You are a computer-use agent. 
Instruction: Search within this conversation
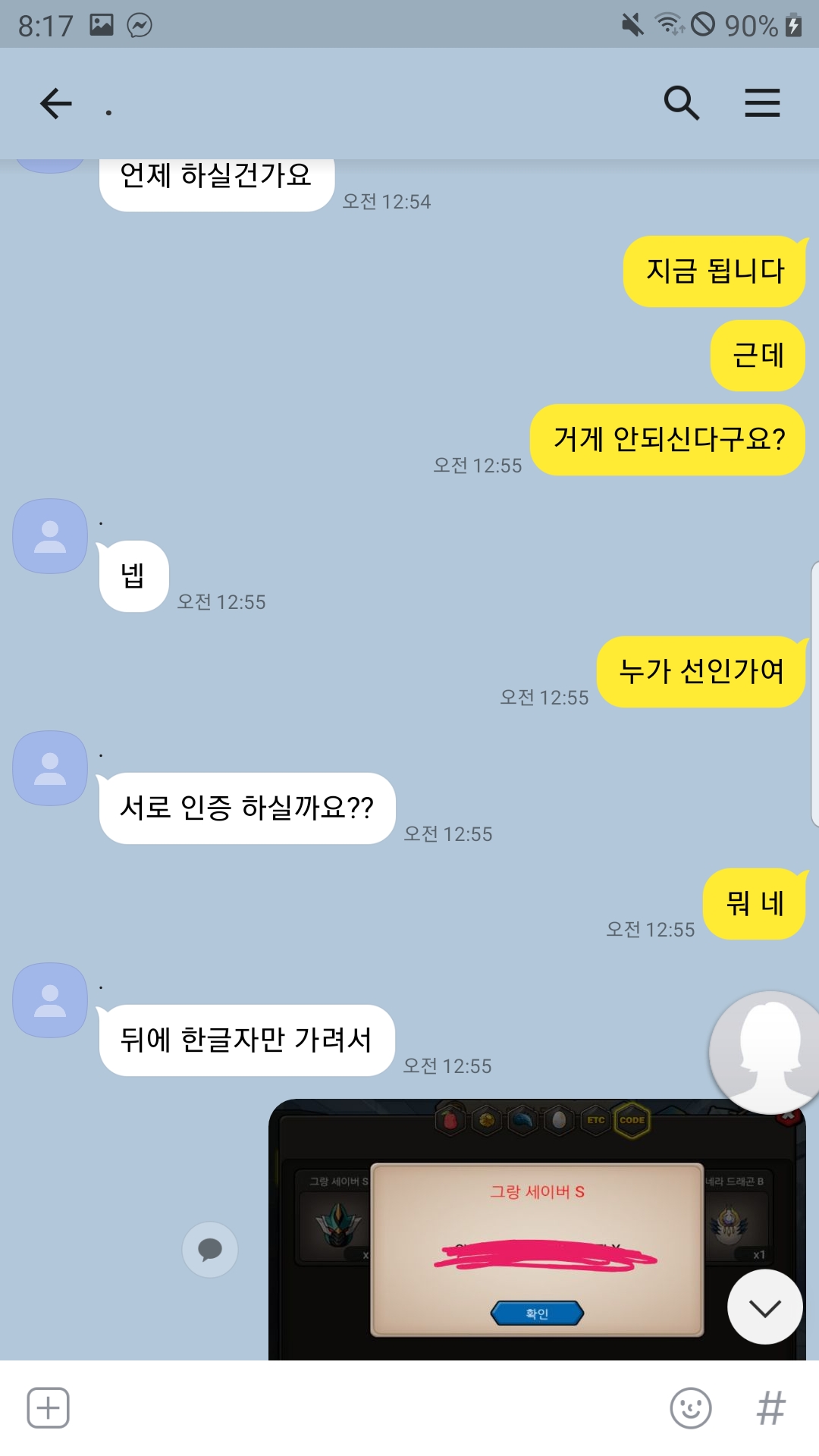(x=681, y=103)
